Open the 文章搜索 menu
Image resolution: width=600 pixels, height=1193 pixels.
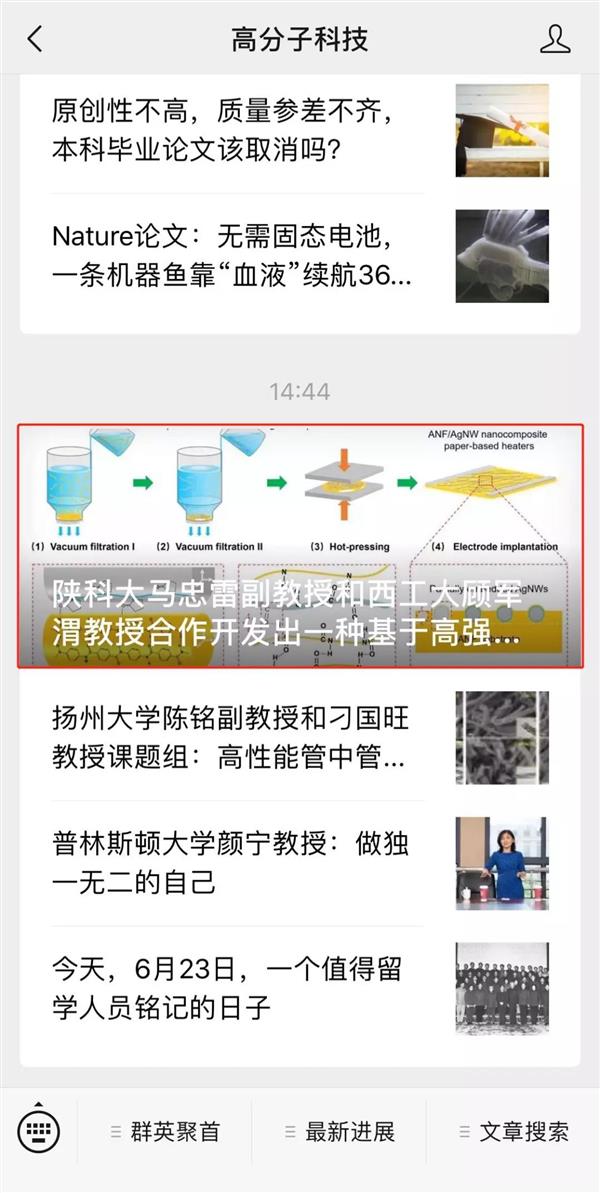[x=513, y=1132]
